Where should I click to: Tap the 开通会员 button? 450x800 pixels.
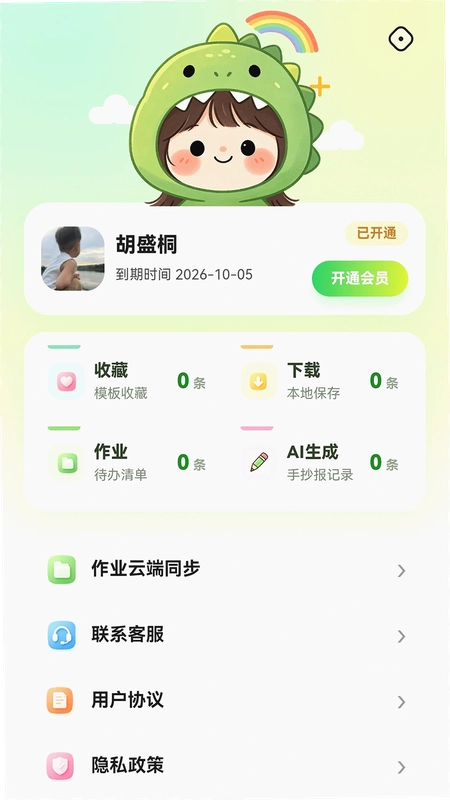coord(360,278)
